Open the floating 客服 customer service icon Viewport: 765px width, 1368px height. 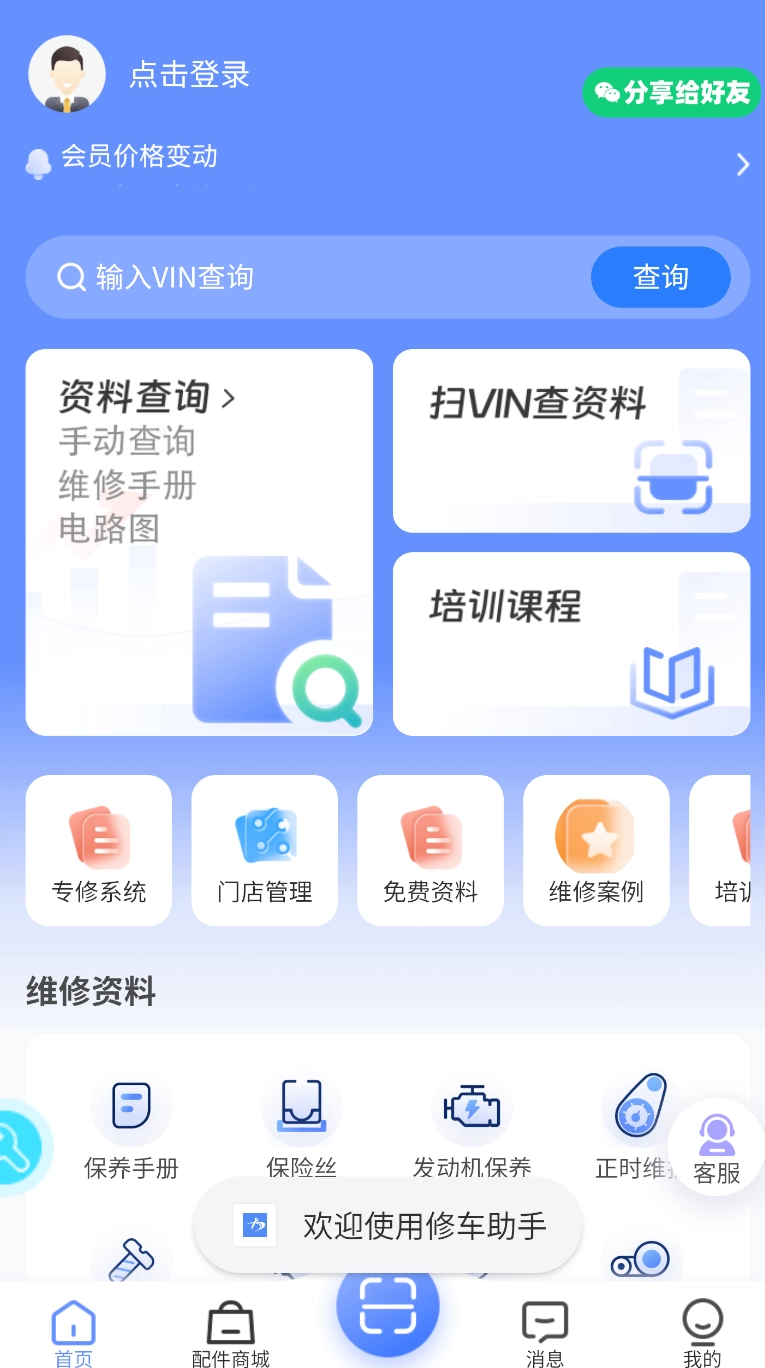coord(716,1145)
